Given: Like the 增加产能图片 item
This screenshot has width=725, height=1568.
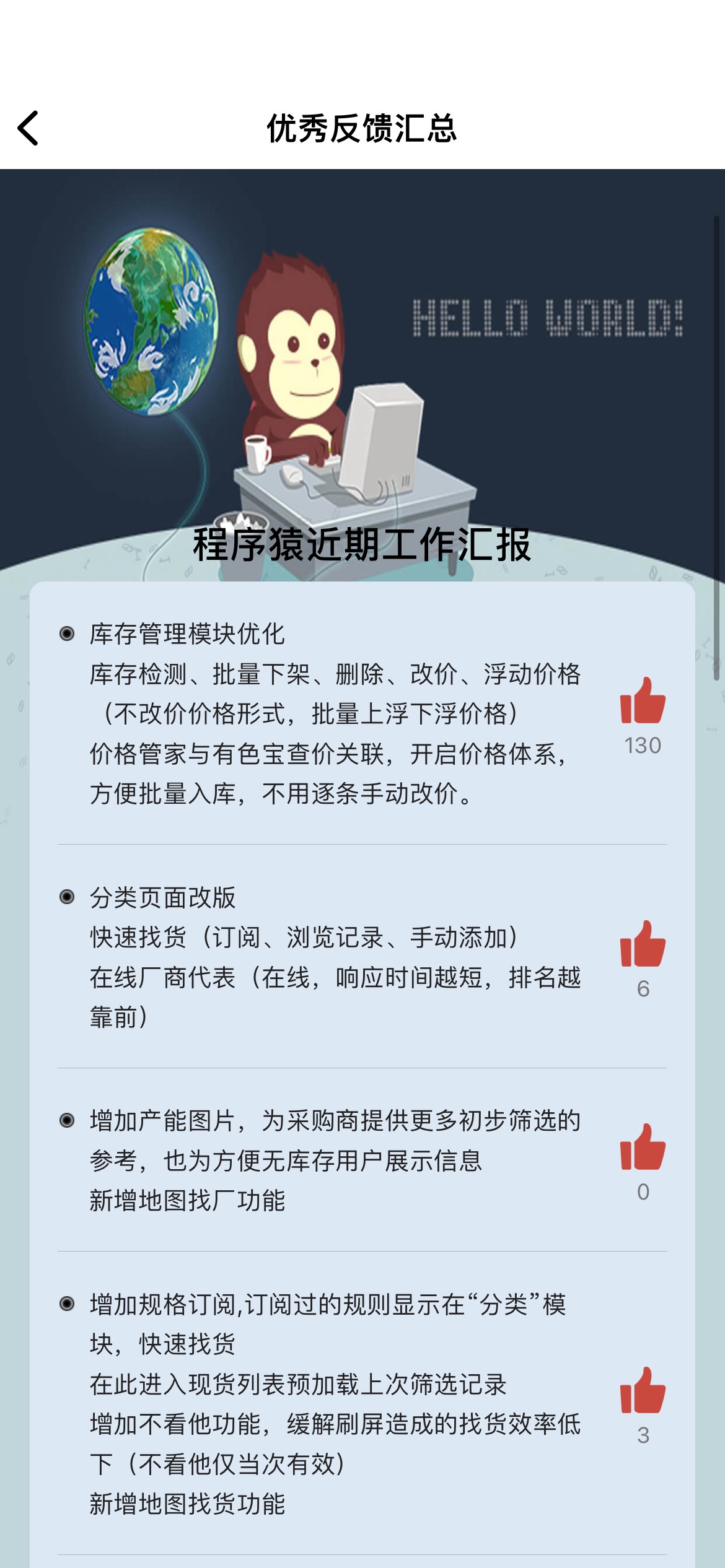Looking at the screenshot, I should coord(643,1146).
